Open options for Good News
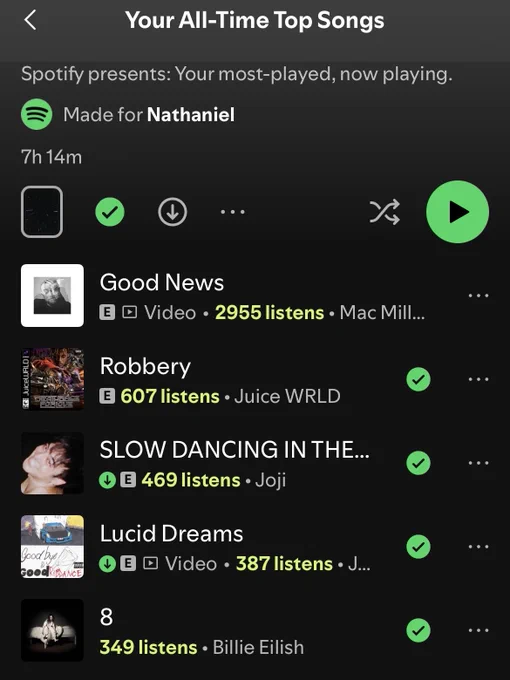510x680 pixels. [x=479, y=295]
